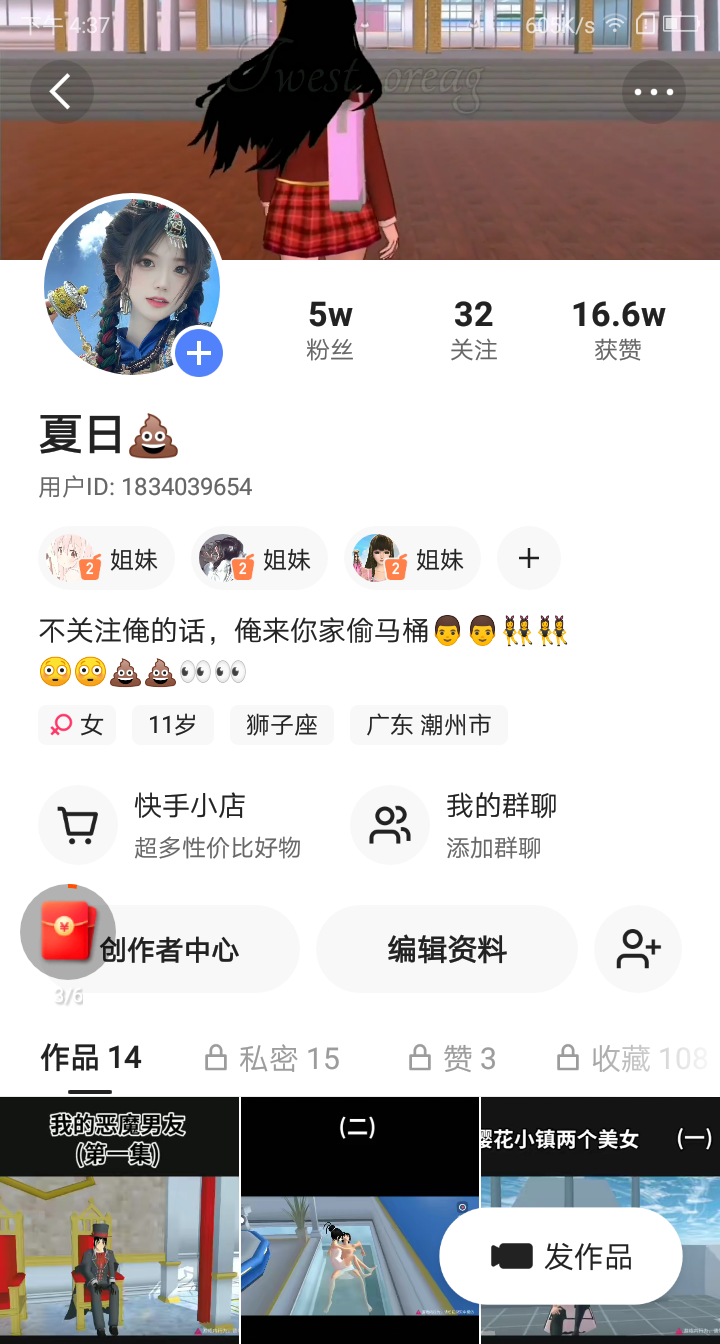720x1344 pixels.
Task: Tap the 女 gender tag
Action: [77, 725]
